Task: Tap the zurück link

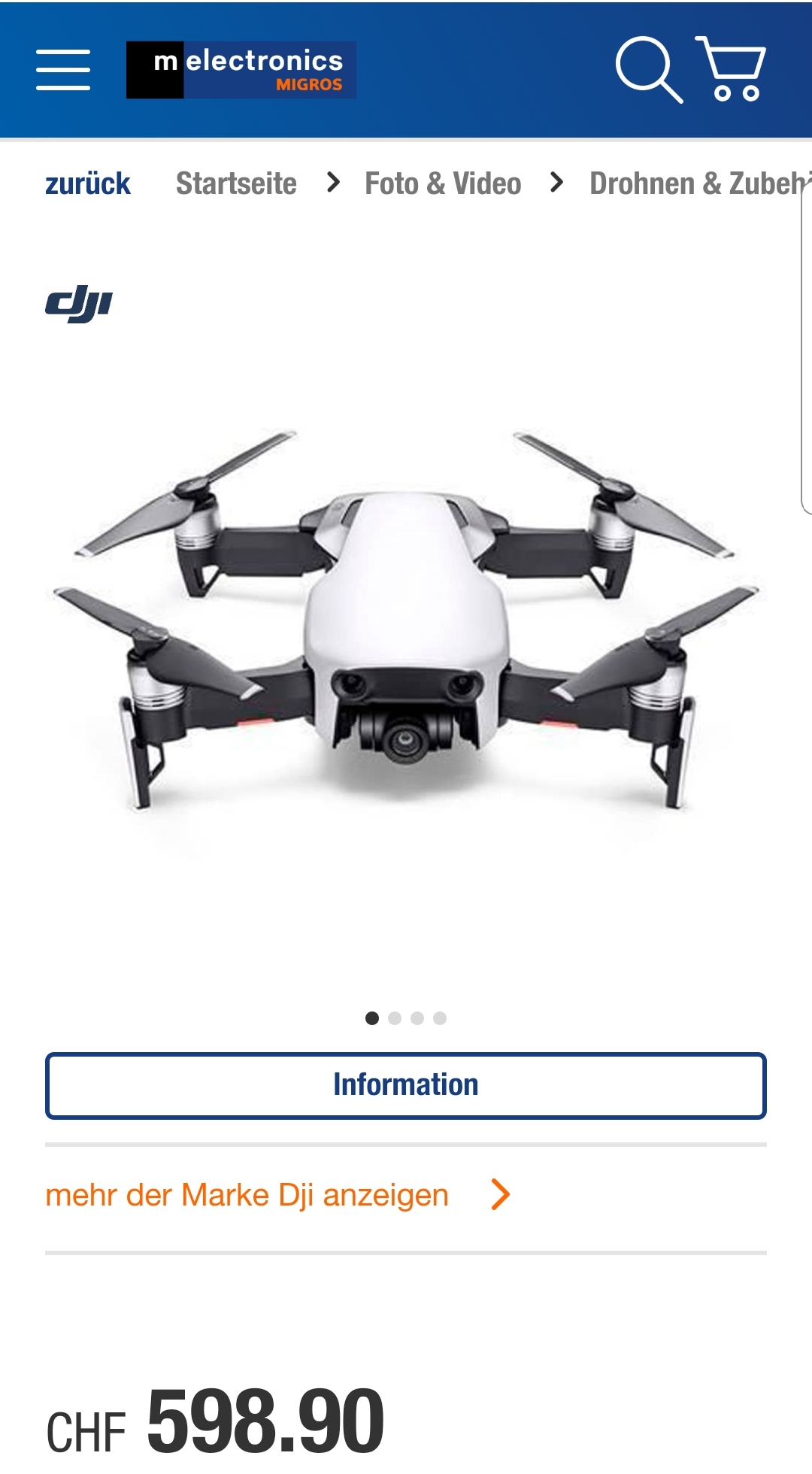Action: tap(88, 183)
